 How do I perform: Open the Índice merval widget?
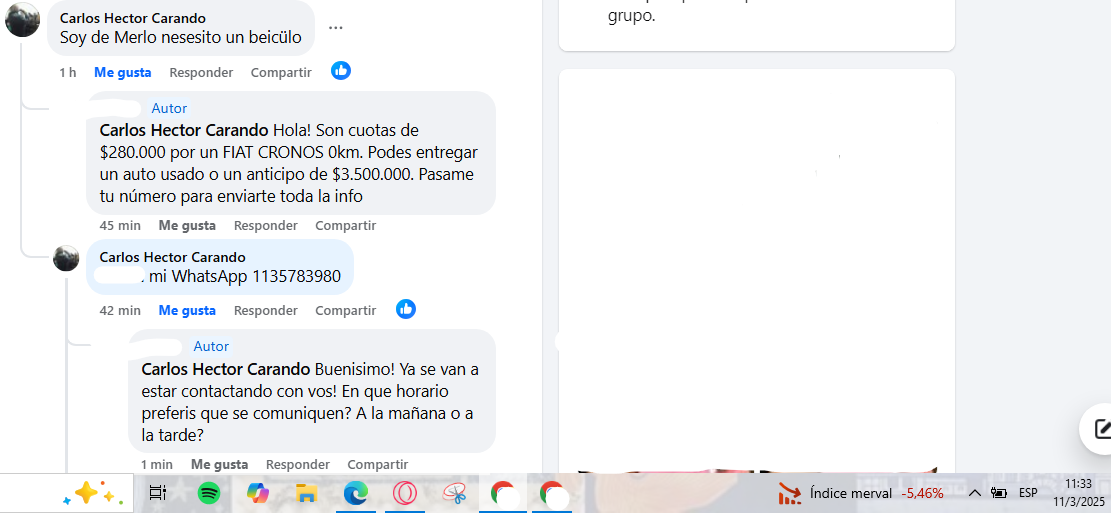[860, 493]
